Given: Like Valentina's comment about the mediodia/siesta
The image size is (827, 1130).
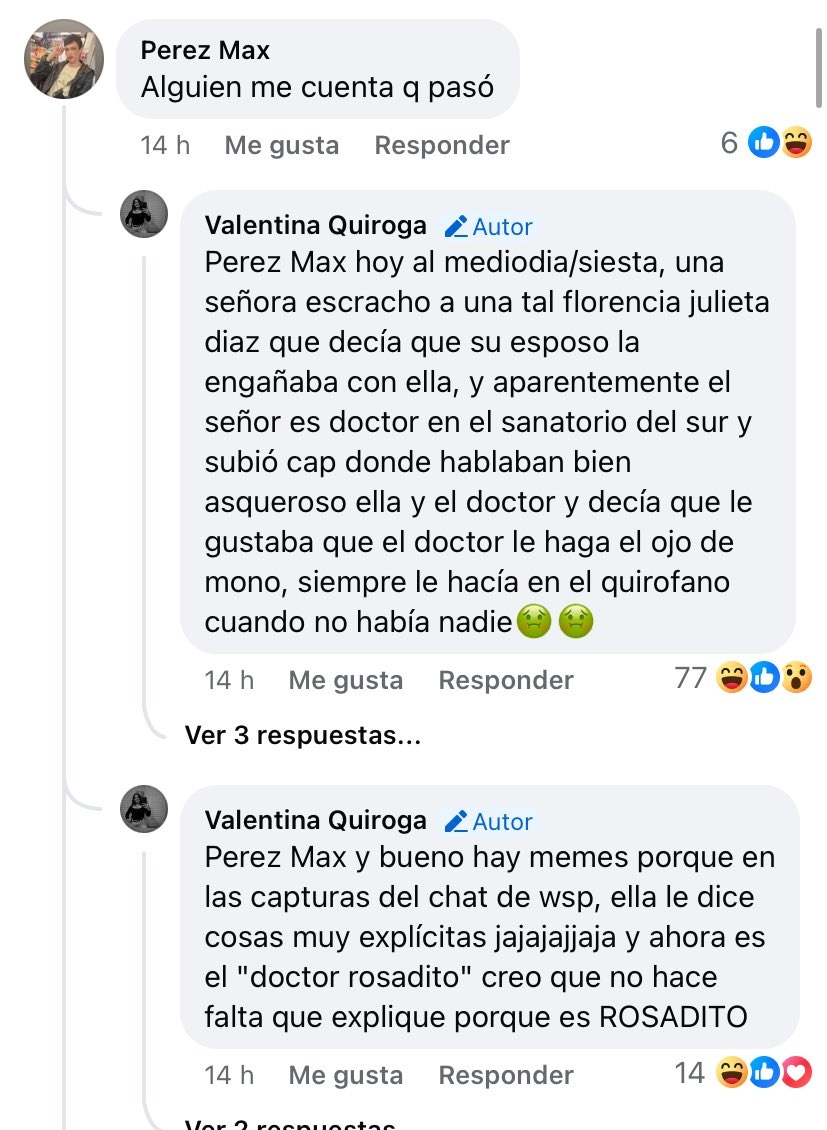Looking at the screenshot, I should pos(345,680).
